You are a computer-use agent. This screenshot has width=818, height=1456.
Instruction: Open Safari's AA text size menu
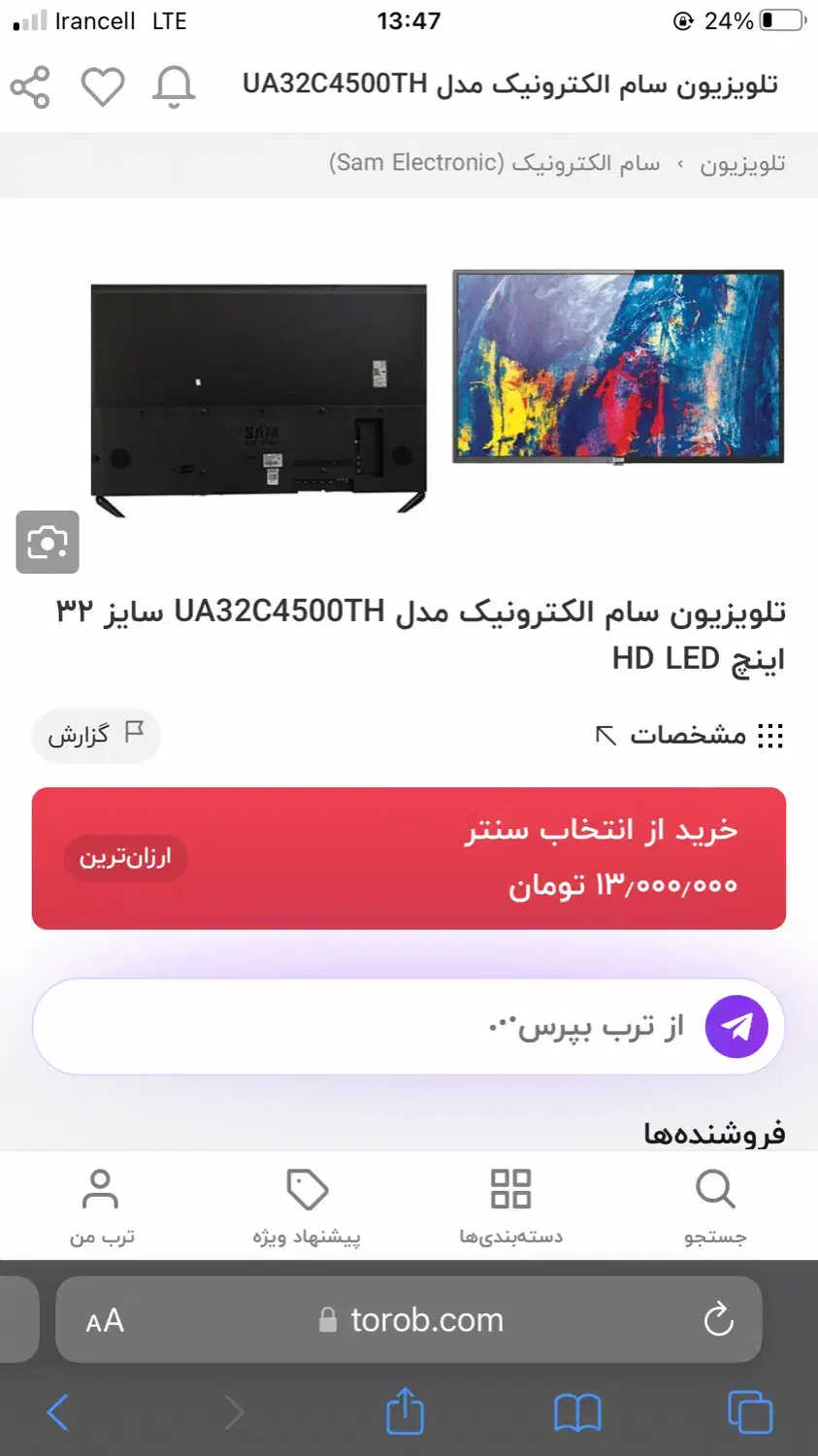[105, 1320]
